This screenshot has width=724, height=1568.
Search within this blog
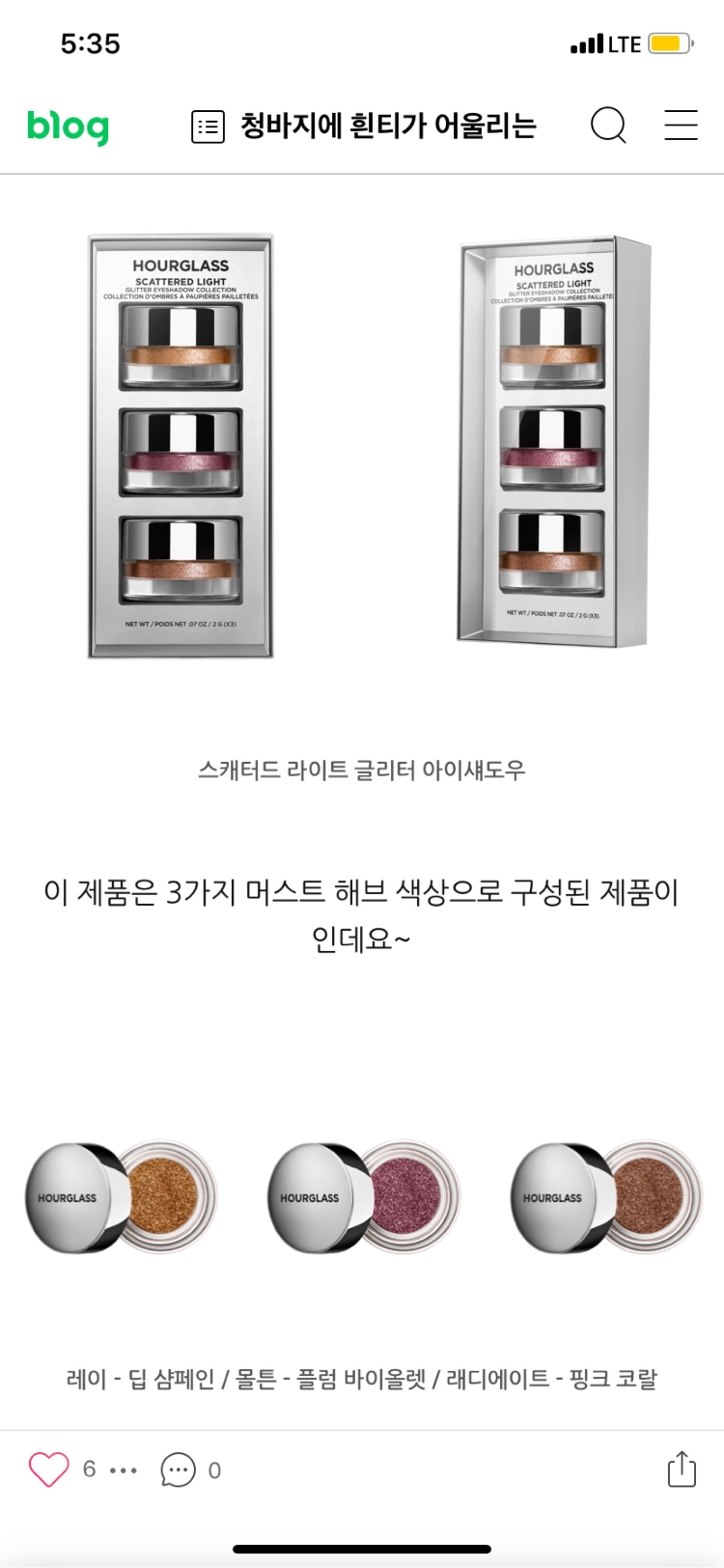point(608,126)
